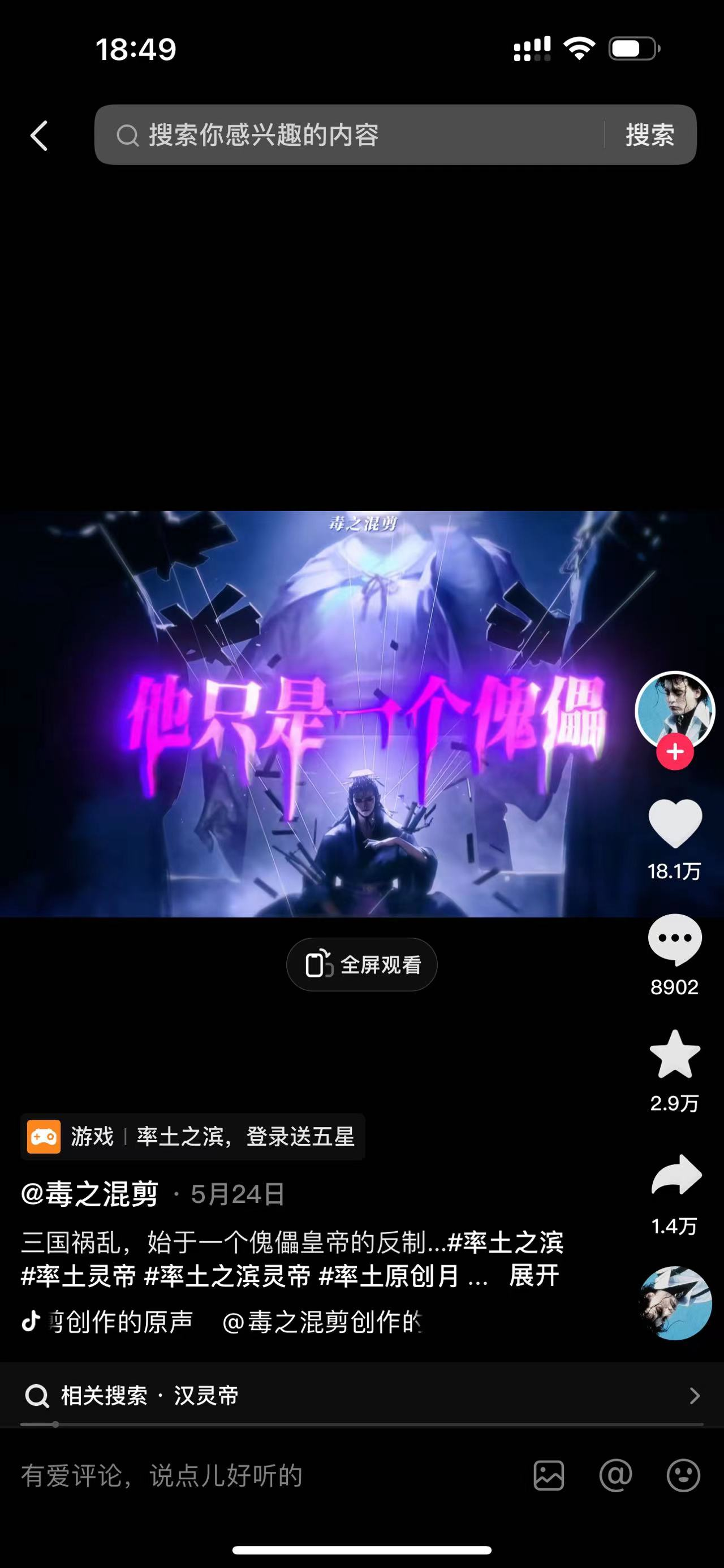Open the spinning music disc

pyautogui.click(x=675, y=1304)
